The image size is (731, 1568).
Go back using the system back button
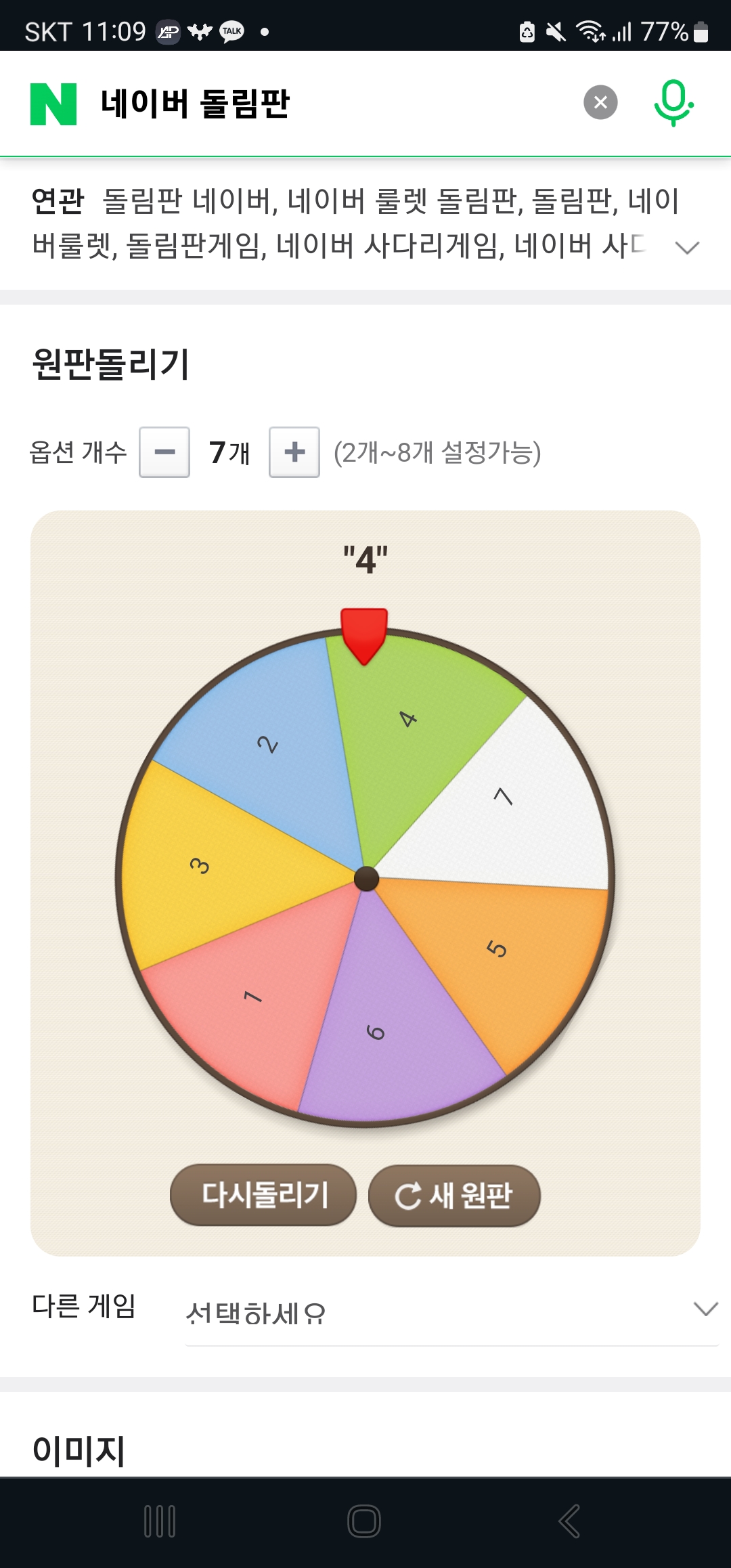pyautogui.click(x=569, y=1521)
